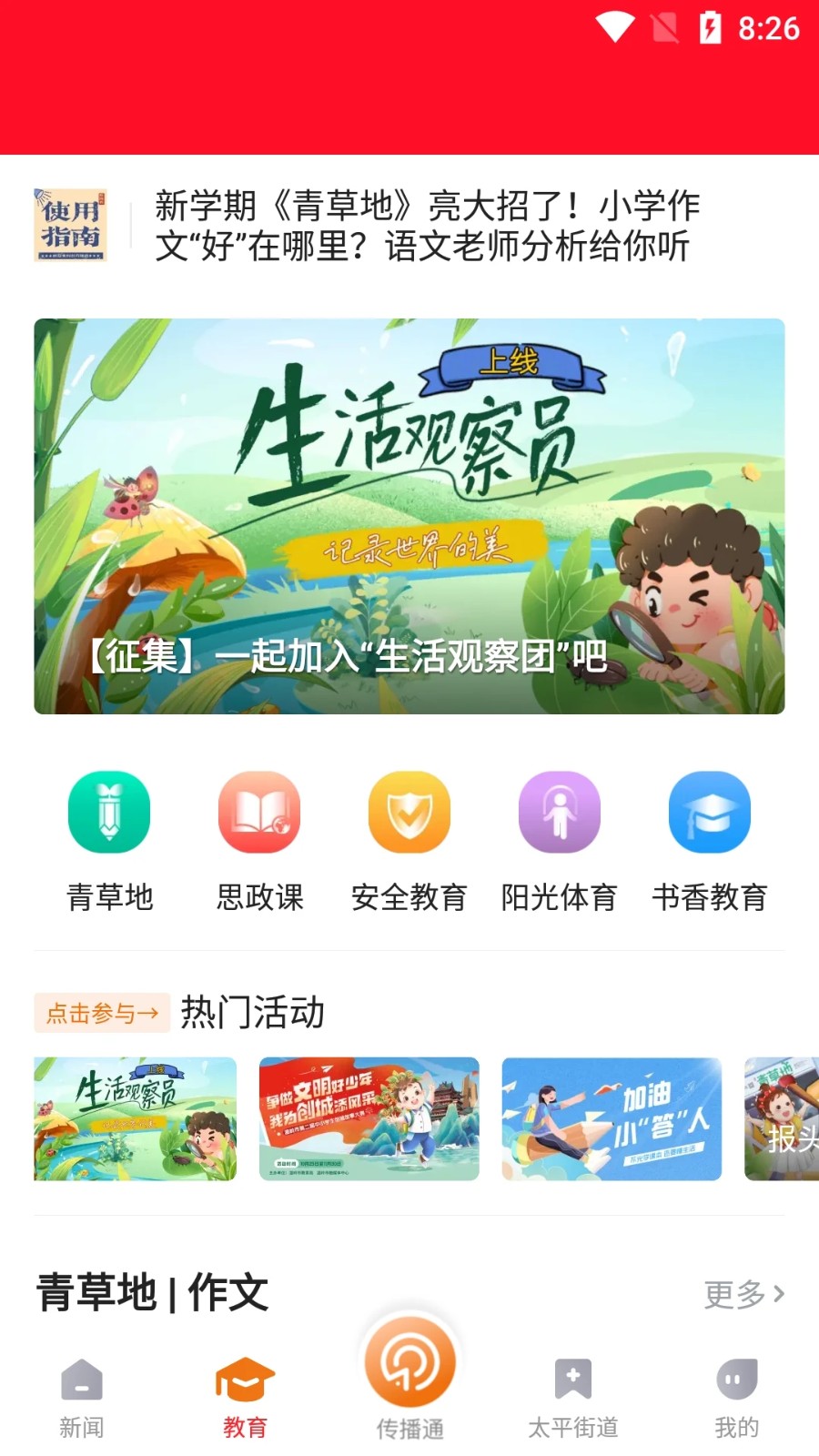Open the 使用指南 guide icon
The height and width of the screenshot is (1456, 819).
click(x=70, y=225)
